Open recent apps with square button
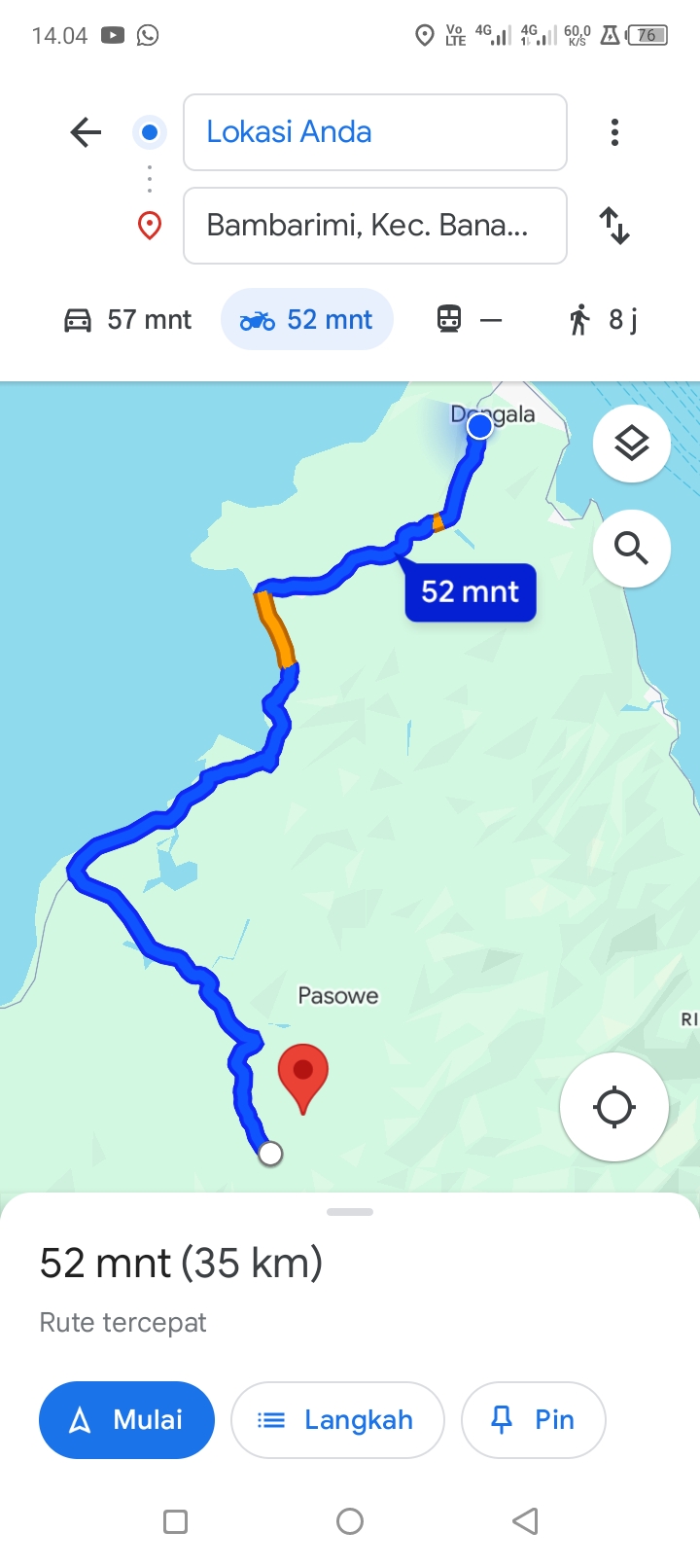 point(176,1521)
